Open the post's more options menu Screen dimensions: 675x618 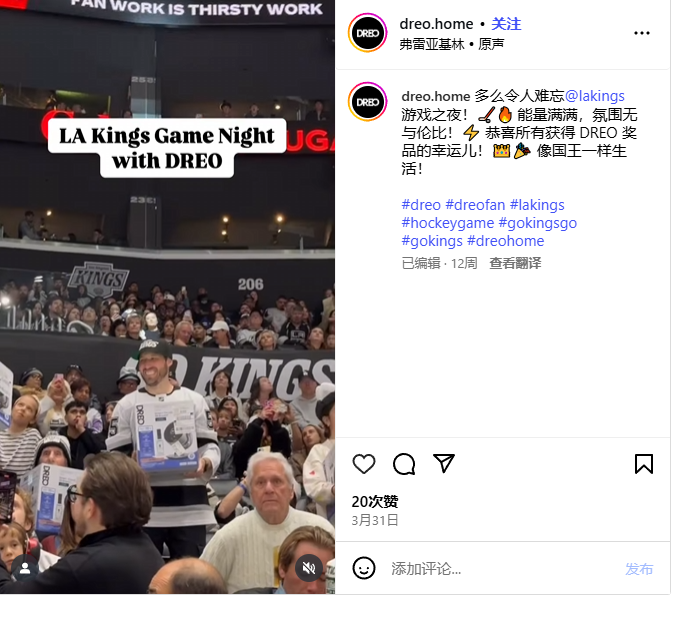[x=642, y=33]
